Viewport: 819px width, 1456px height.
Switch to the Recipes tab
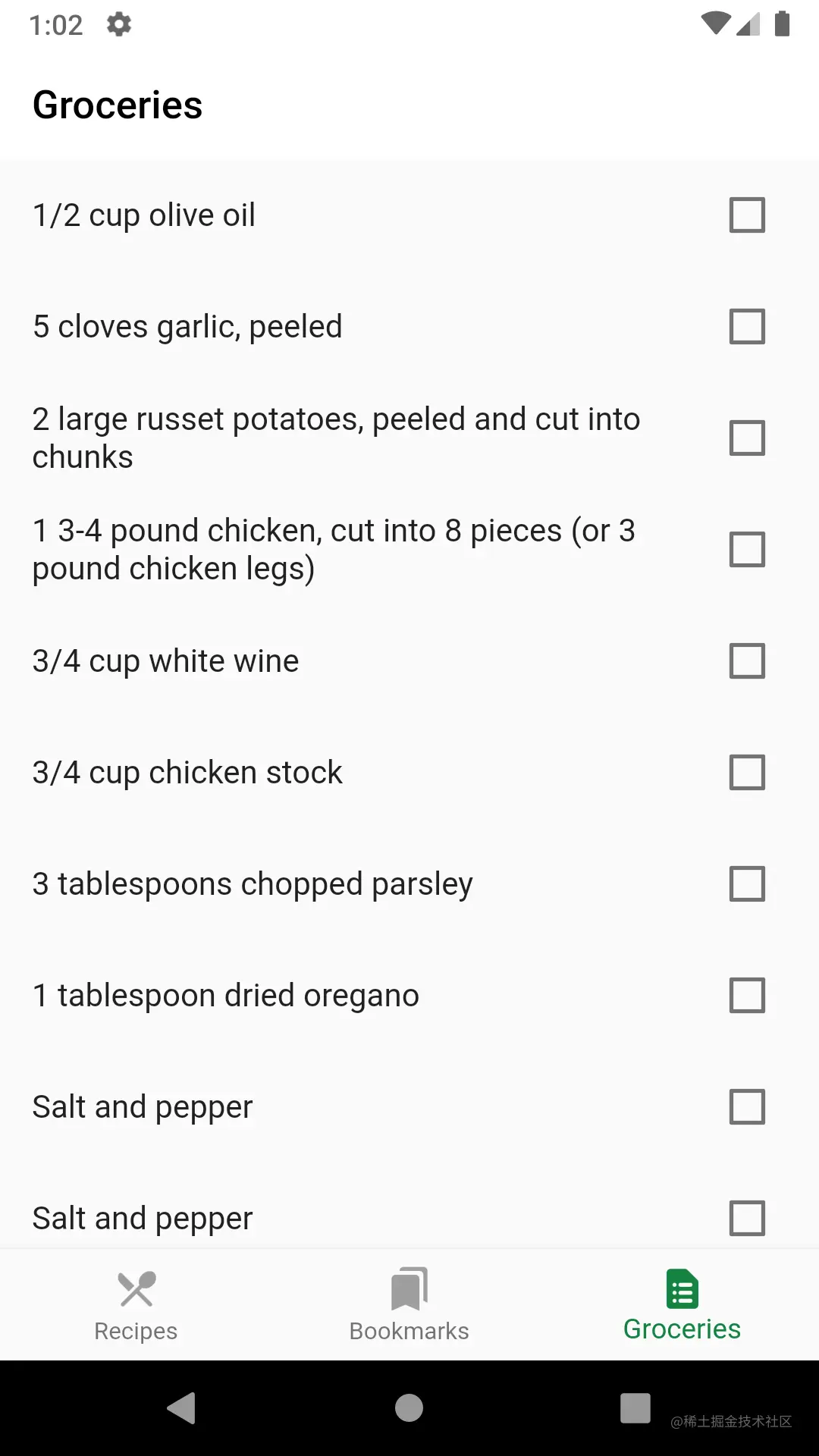136,1306
